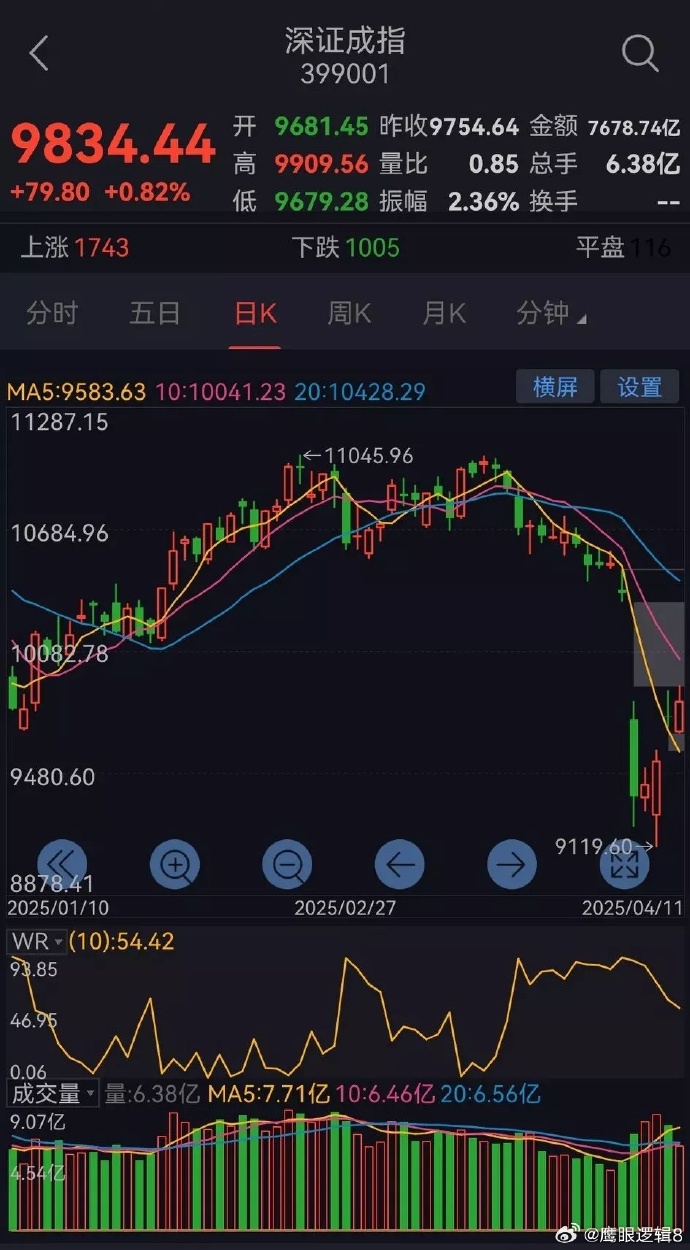Move chart left with the left arrow
The height and width of the screenshot is (1250, 690).
click(400, 864)
